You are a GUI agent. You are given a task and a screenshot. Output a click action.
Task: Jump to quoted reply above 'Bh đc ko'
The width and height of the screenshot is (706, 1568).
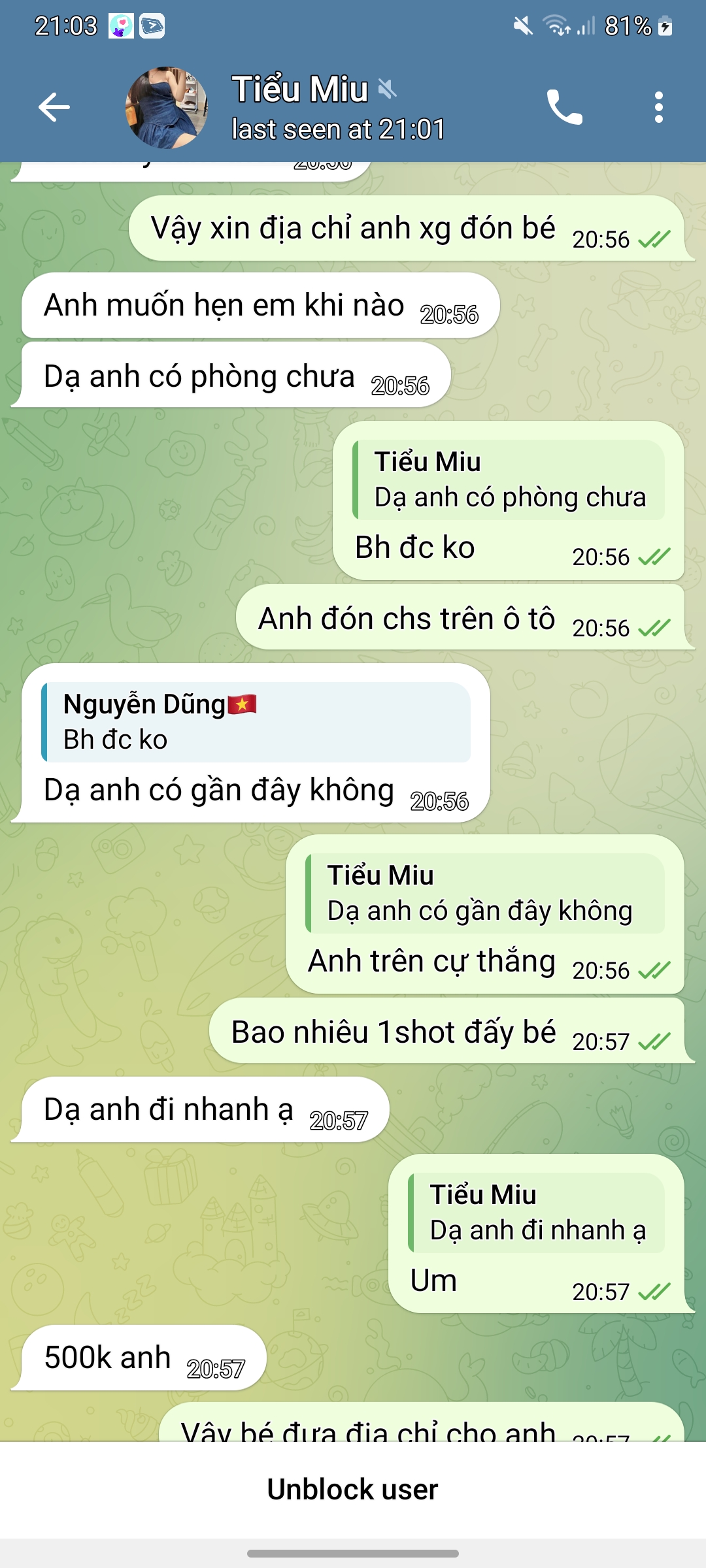tap(509, 480)
